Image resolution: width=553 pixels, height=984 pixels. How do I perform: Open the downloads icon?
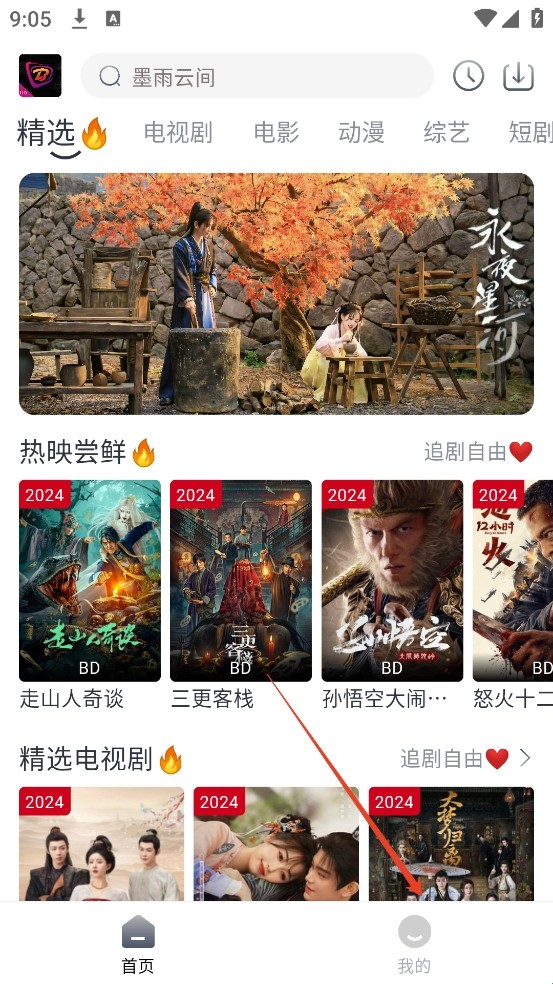click(518, 77)
